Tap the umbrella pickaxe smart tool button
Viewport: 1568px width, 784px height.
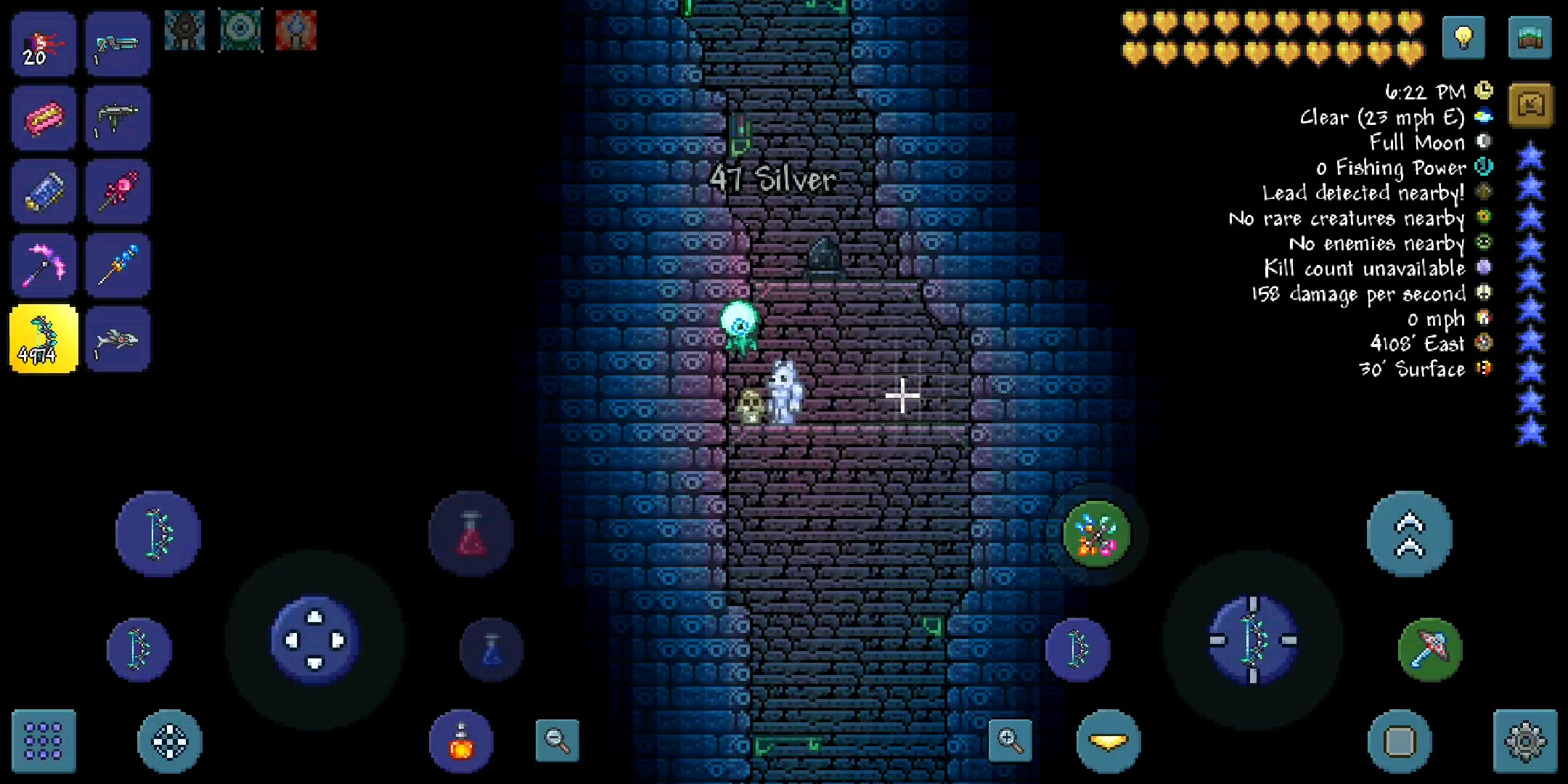click(1429, 649)
